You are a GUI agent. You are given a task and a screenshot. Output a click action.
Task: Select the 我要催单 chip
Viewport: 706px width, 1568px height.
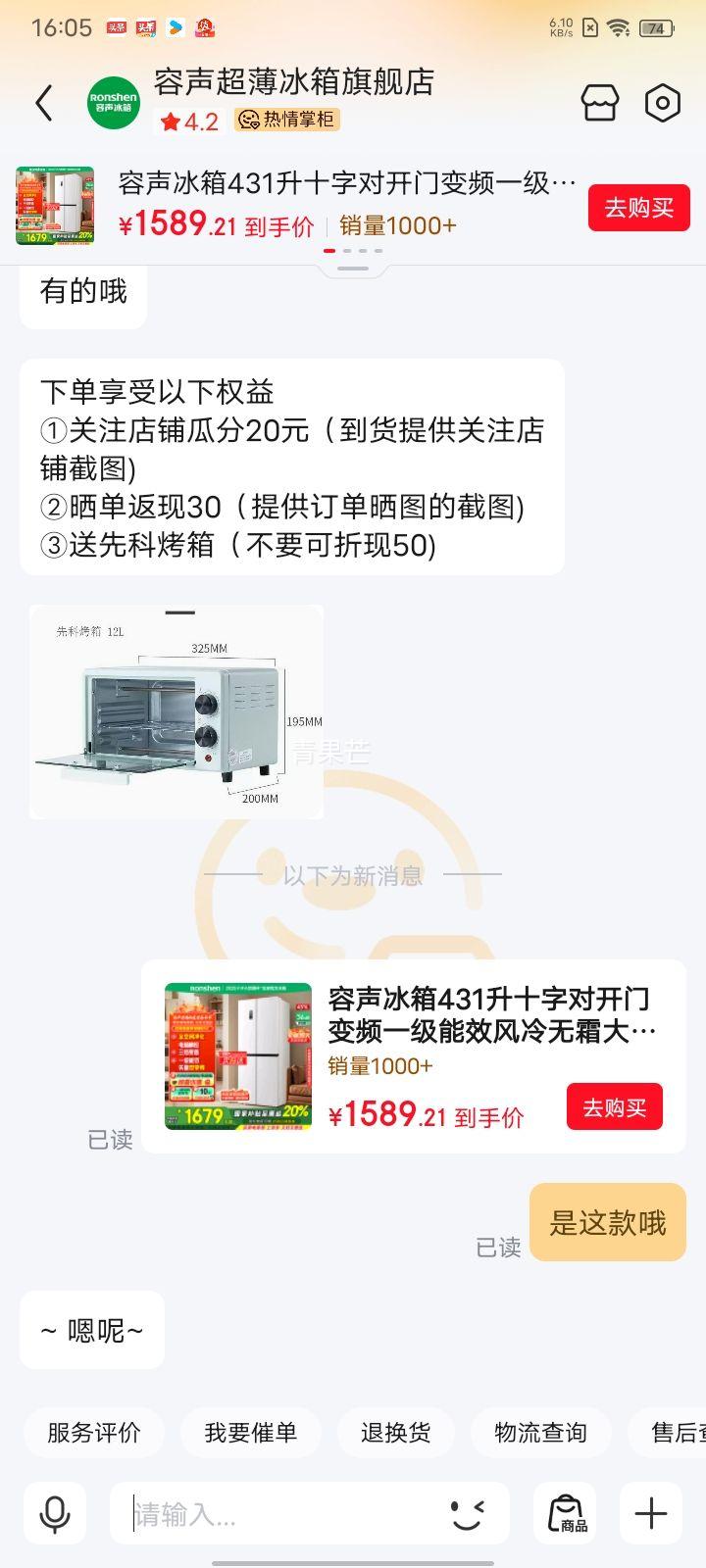(x=250, y=1433)
